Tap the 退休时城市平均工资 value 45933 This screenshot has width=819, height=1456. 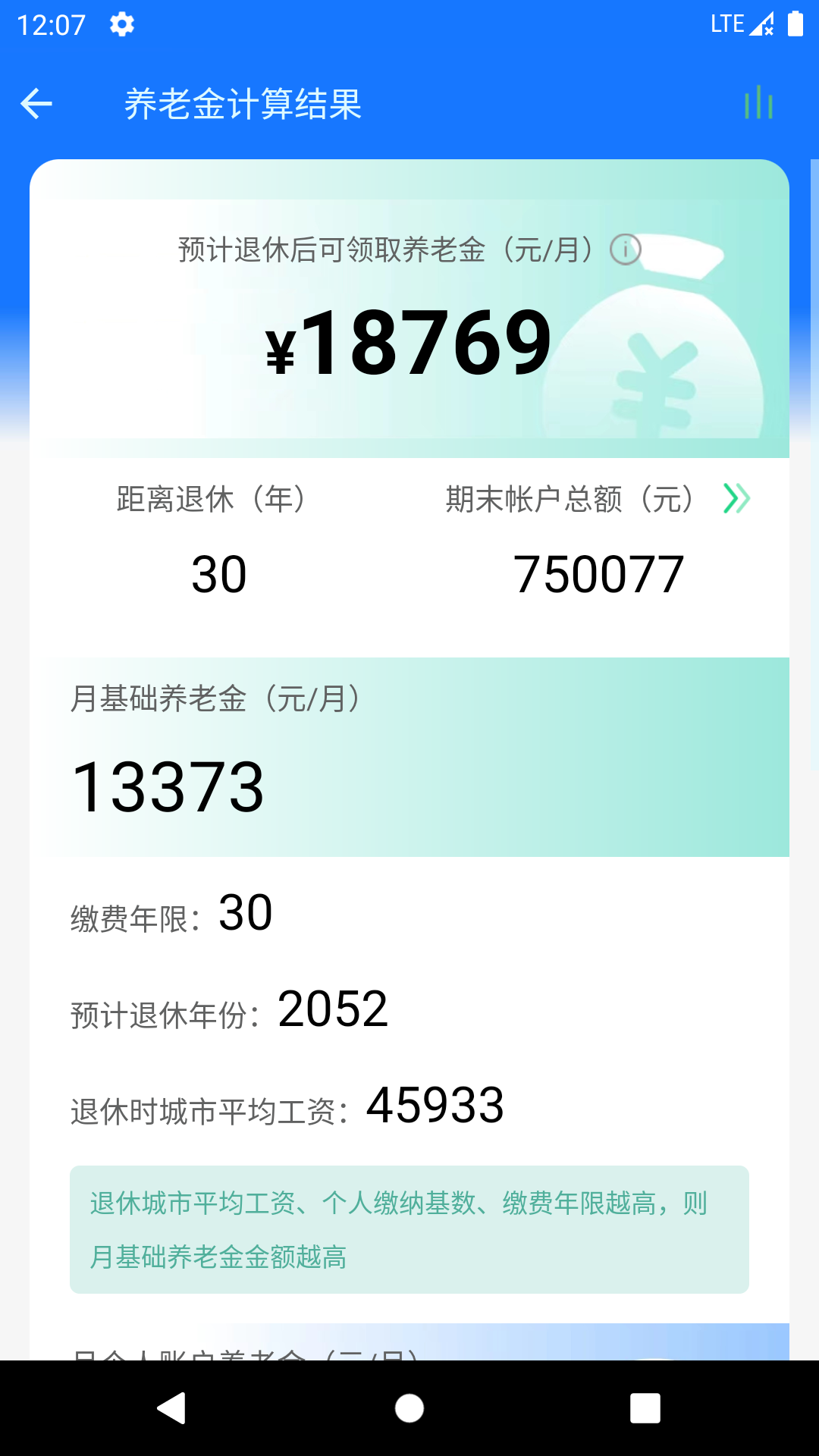[435, 1105]
